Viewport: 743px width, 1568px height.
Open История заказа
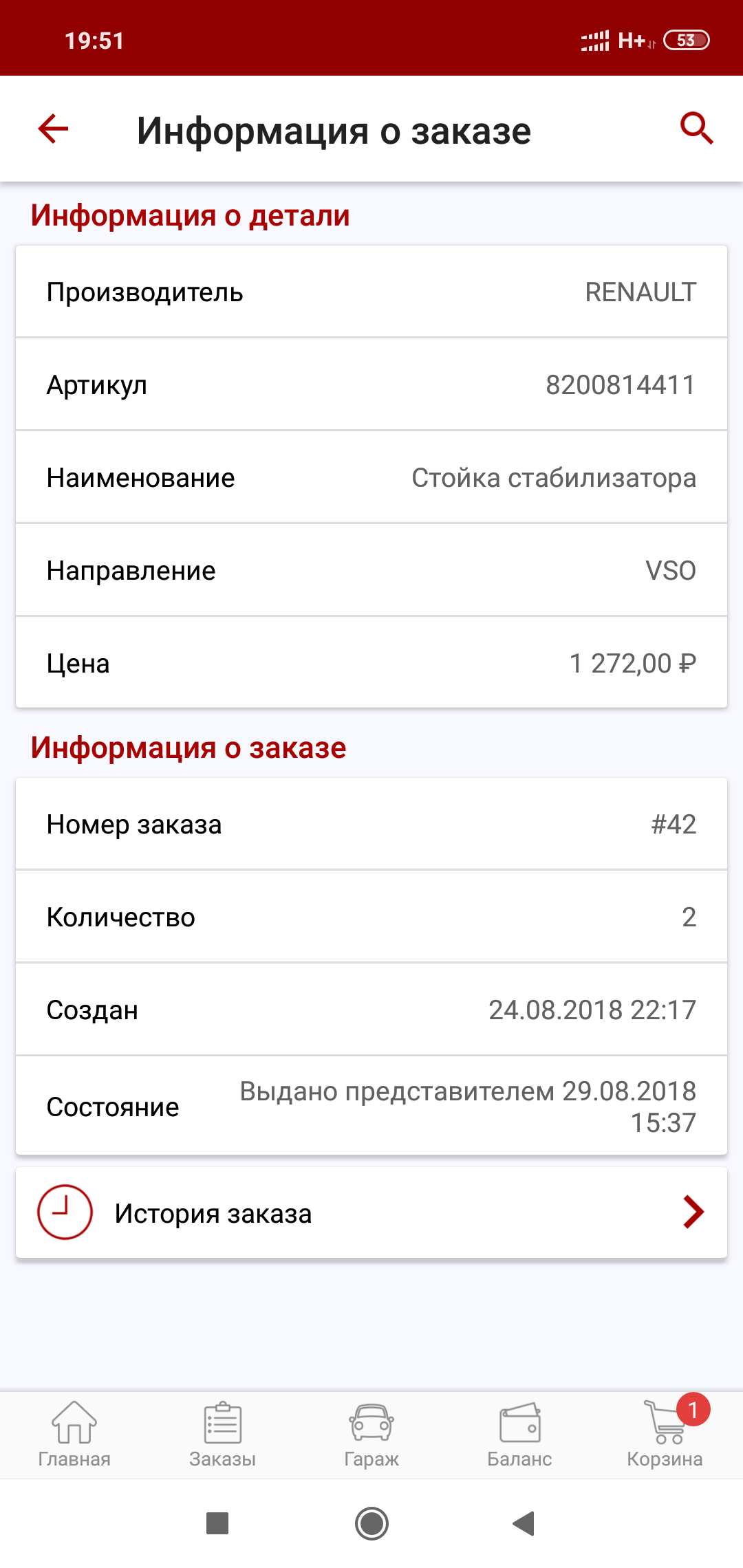(x=371, y=1213)
